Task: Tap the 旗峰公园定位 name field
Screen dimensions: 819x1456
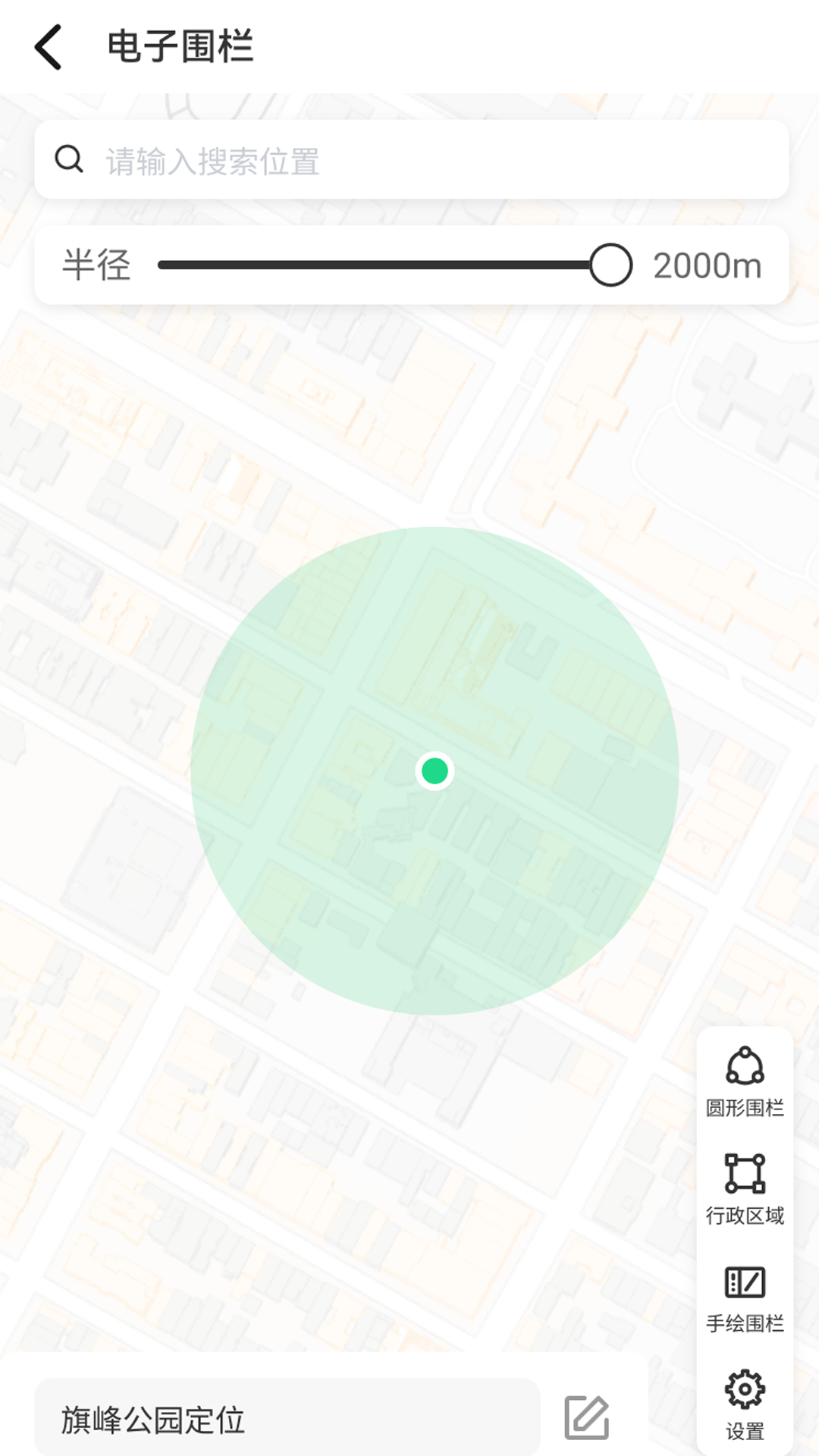Action: (287, 1419)
